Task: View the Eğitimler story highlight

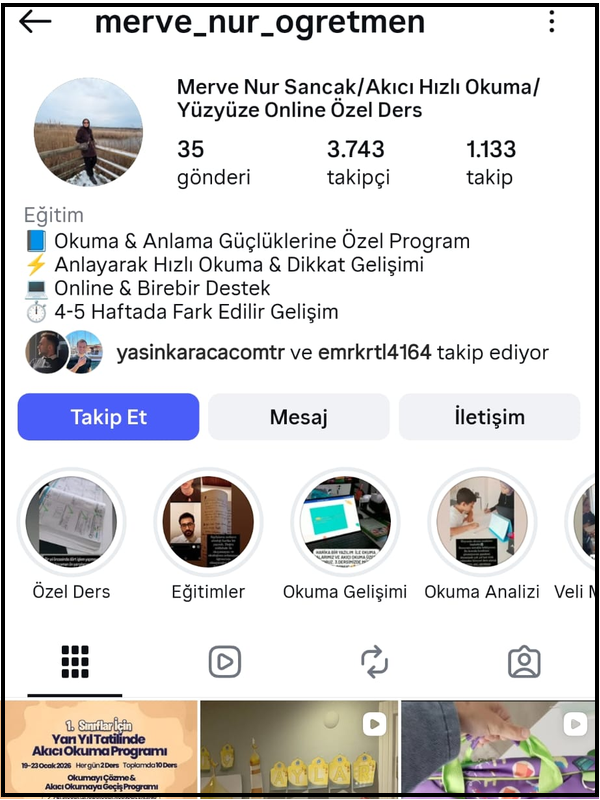Action: coord(208,521)
